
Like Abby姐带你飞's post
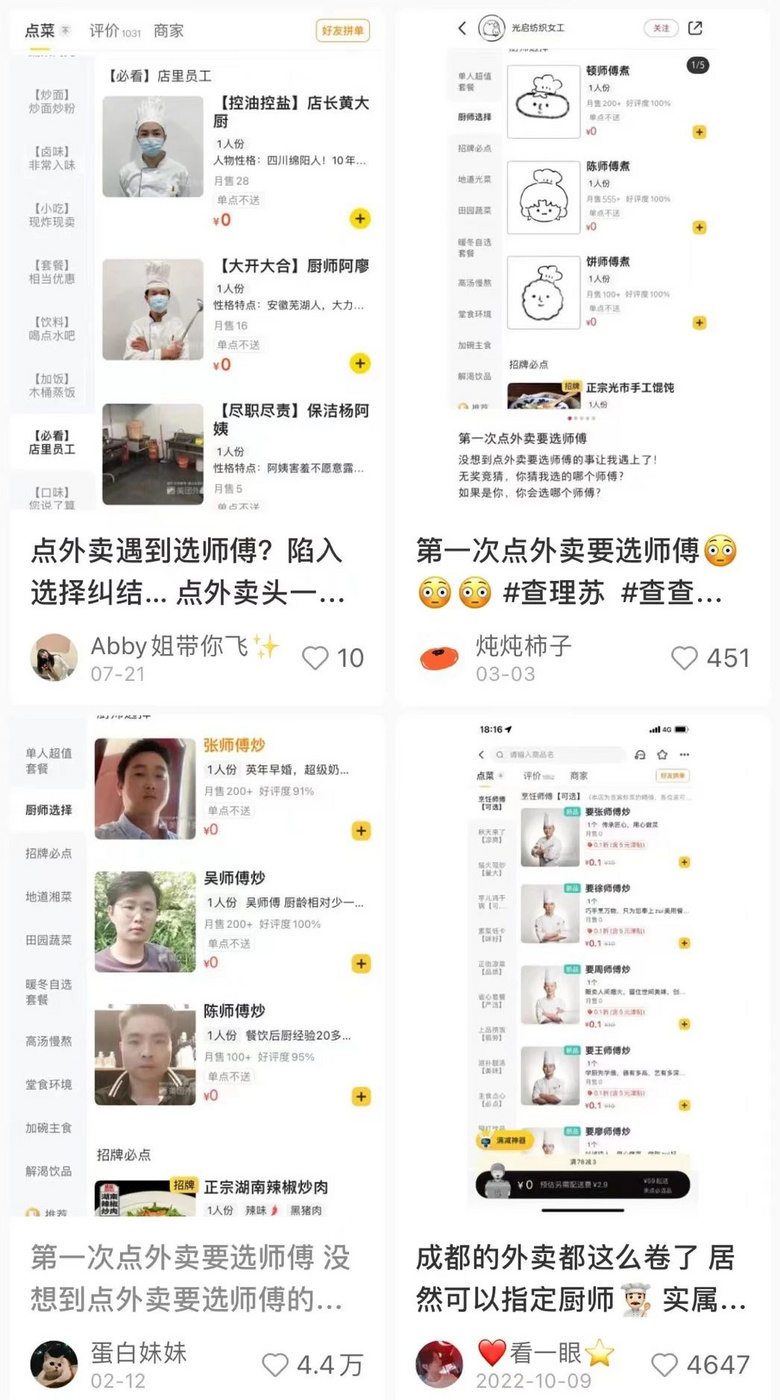316,658
